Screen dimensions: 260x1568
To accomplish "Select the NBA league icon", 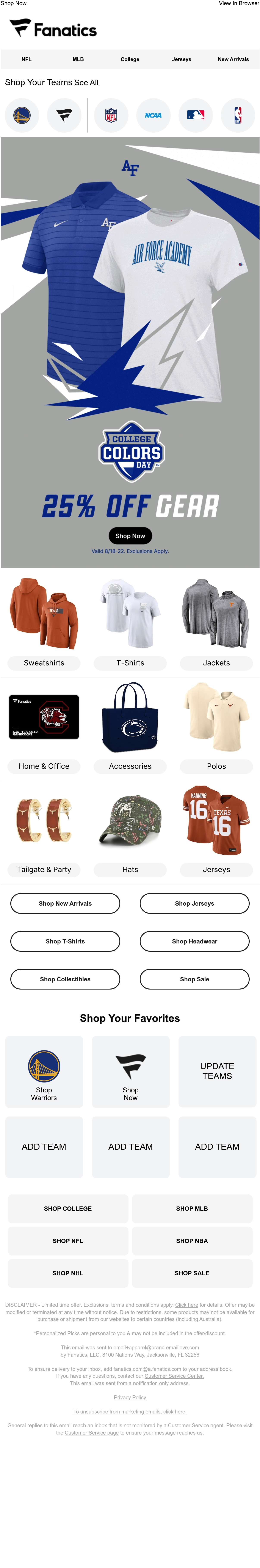I will [237, 115].
